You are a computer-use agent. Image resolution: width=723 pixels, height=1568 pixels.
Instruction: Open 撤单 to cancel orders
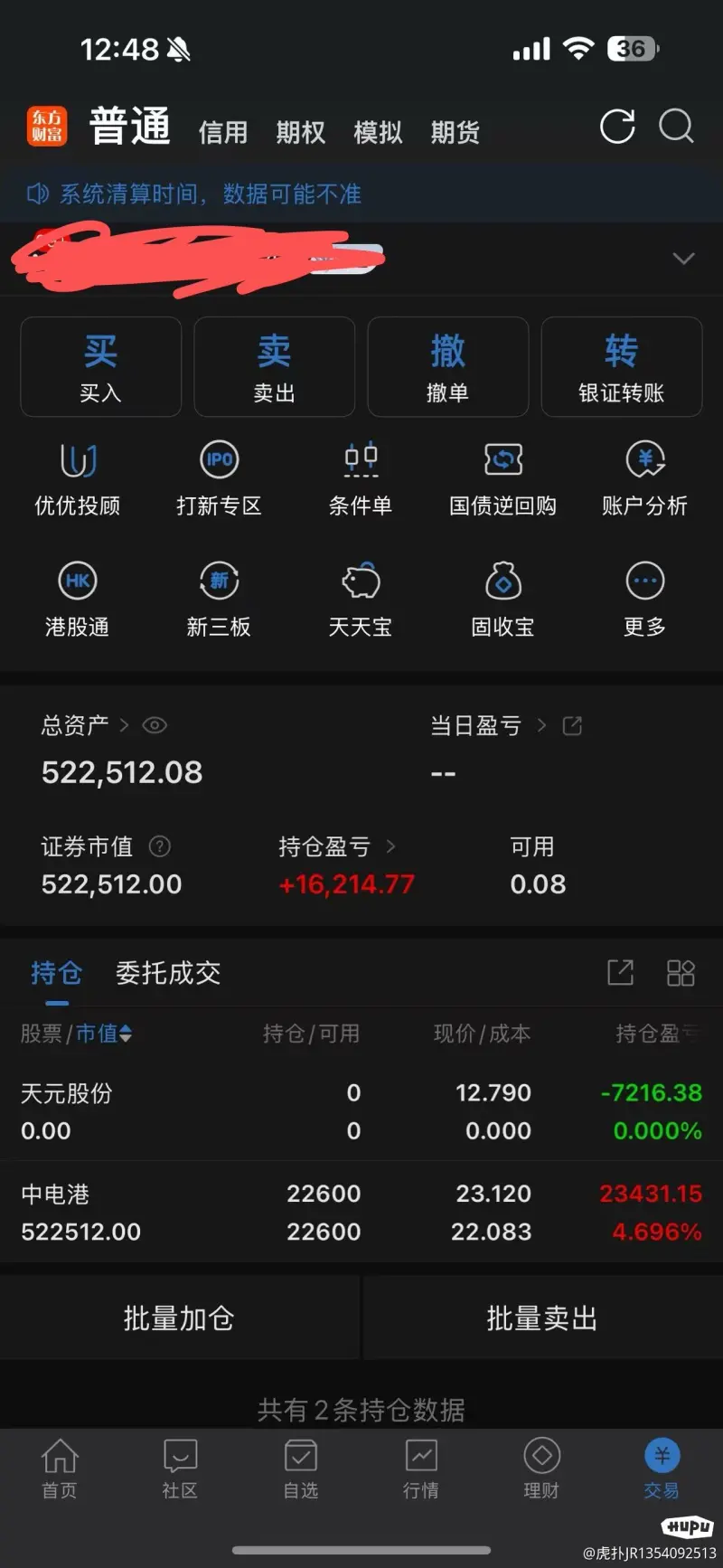click(448, 366)
